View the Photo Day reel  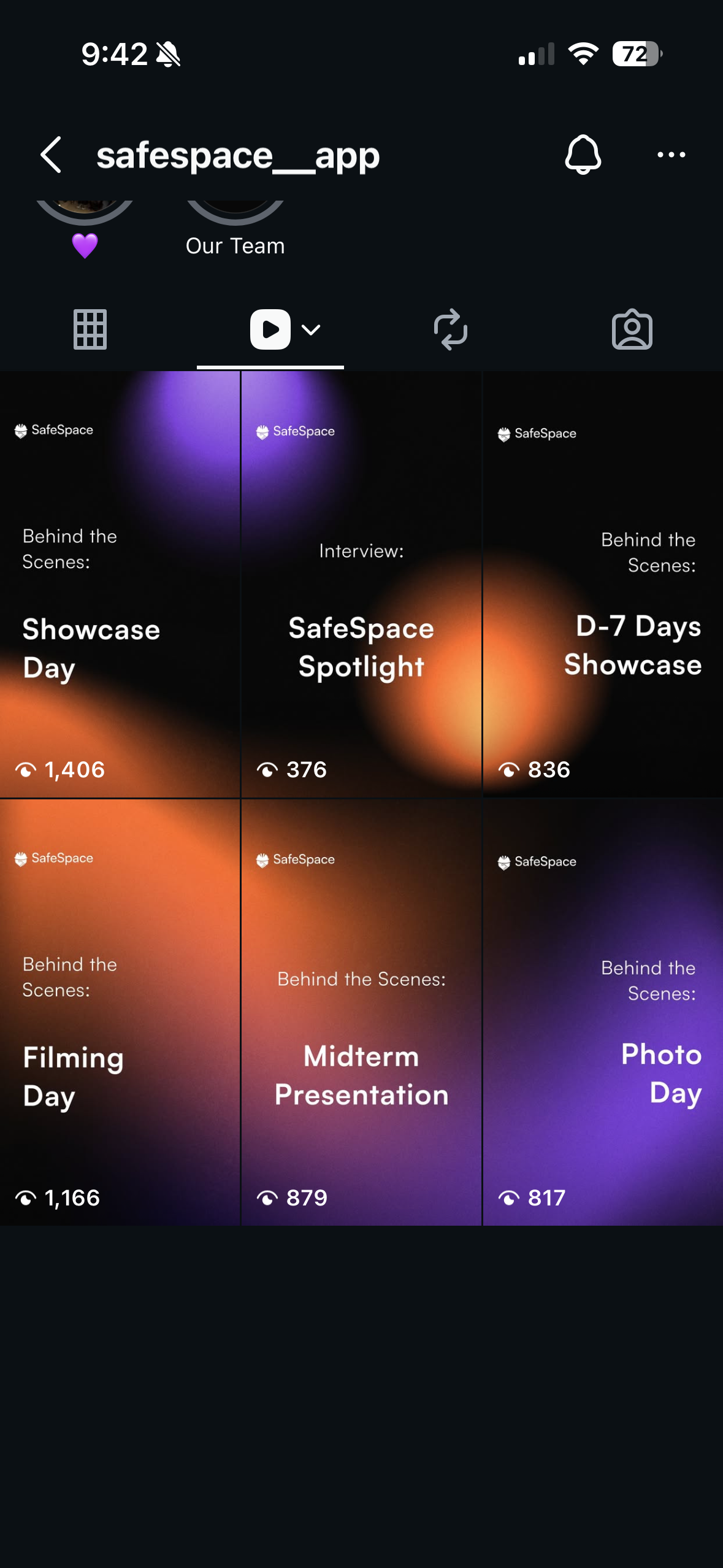tap(603, 1012)
